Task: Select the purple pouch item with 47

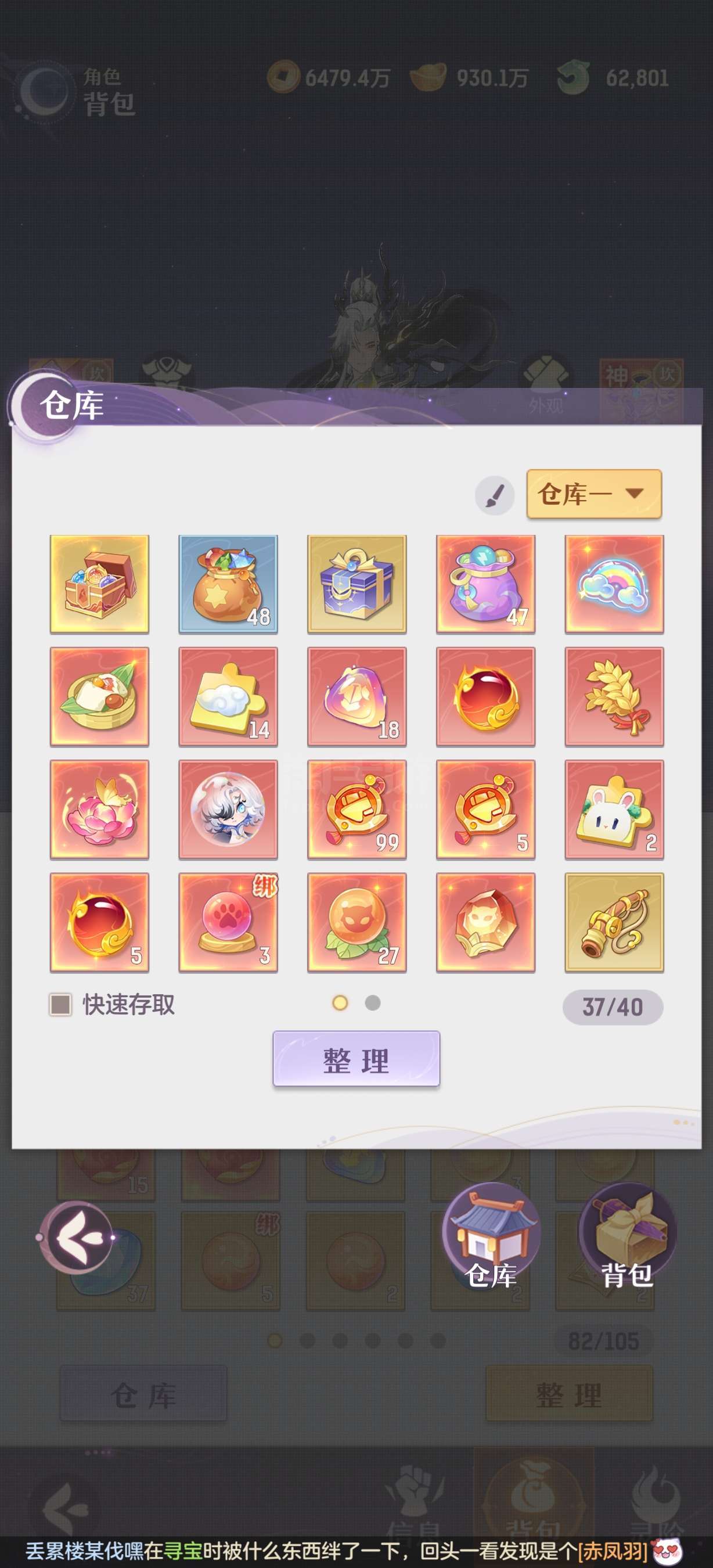Action: [485, 584]
